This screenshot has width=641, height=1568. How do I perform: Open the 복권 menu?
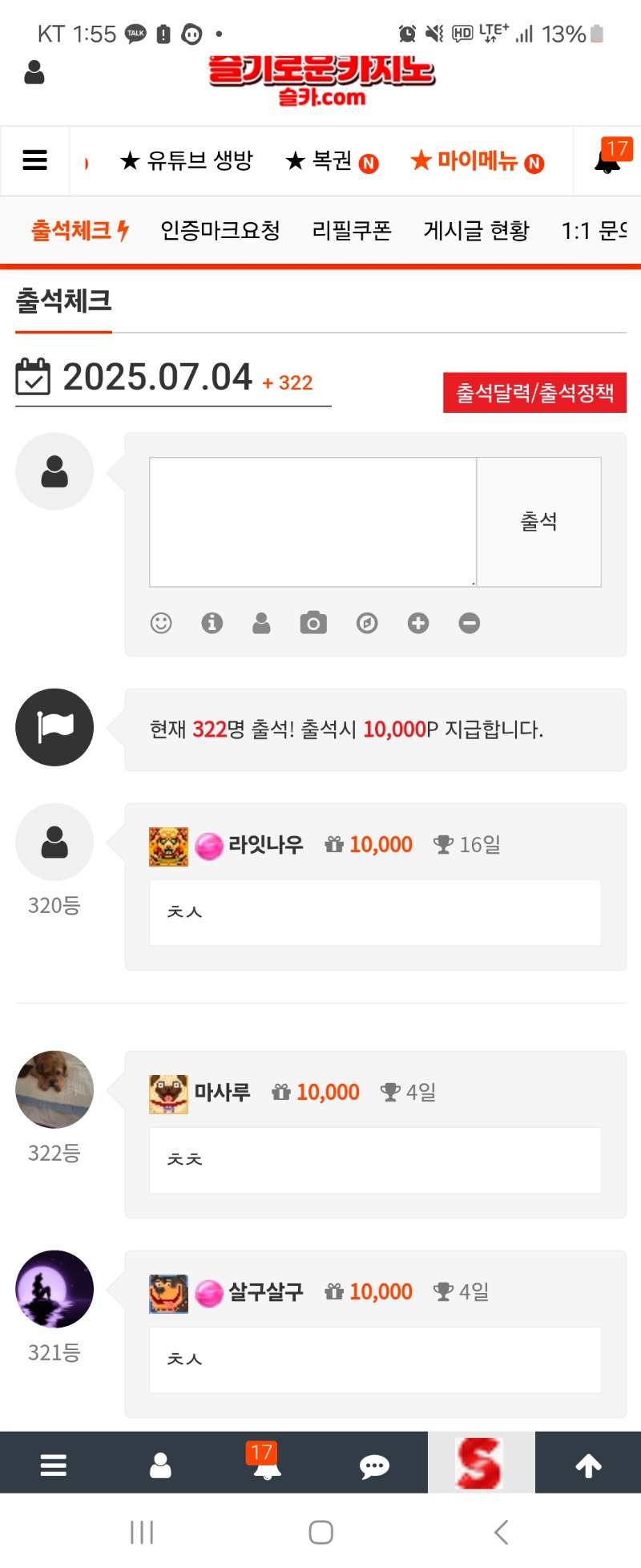331,160
